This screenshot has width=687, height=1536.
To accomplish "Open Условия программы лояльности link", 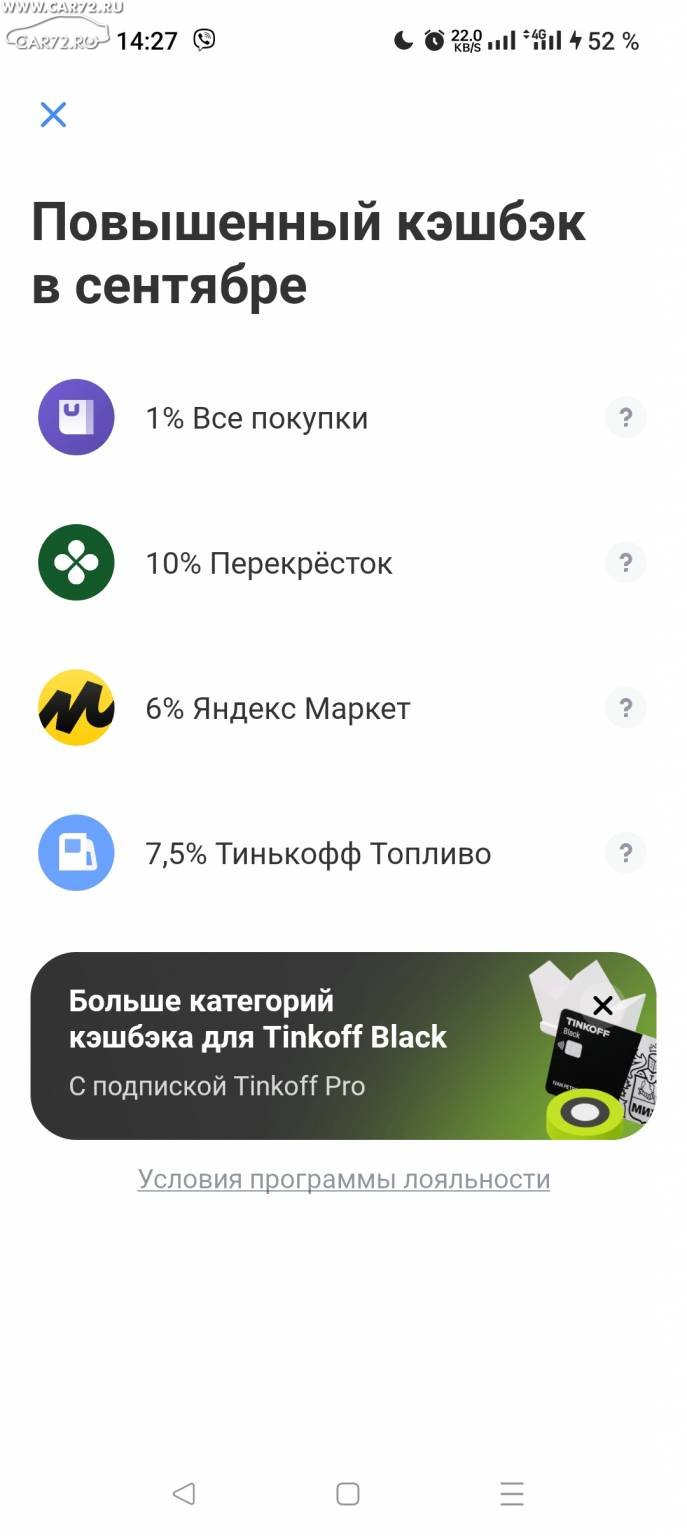I will (x=344, y=1179).
